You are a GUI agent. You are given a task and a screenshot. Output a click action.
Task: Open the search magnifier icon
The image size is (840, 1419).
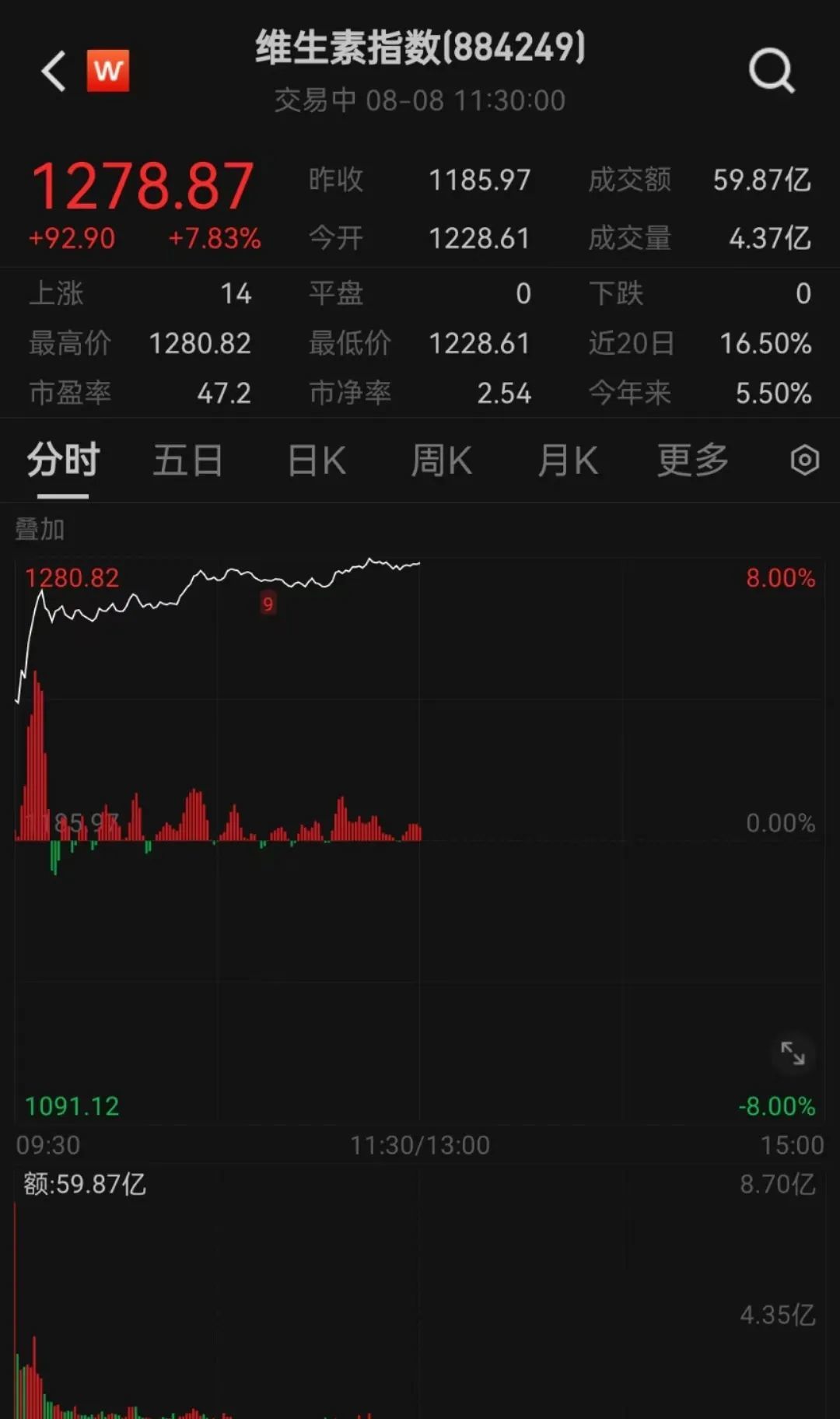771,72
